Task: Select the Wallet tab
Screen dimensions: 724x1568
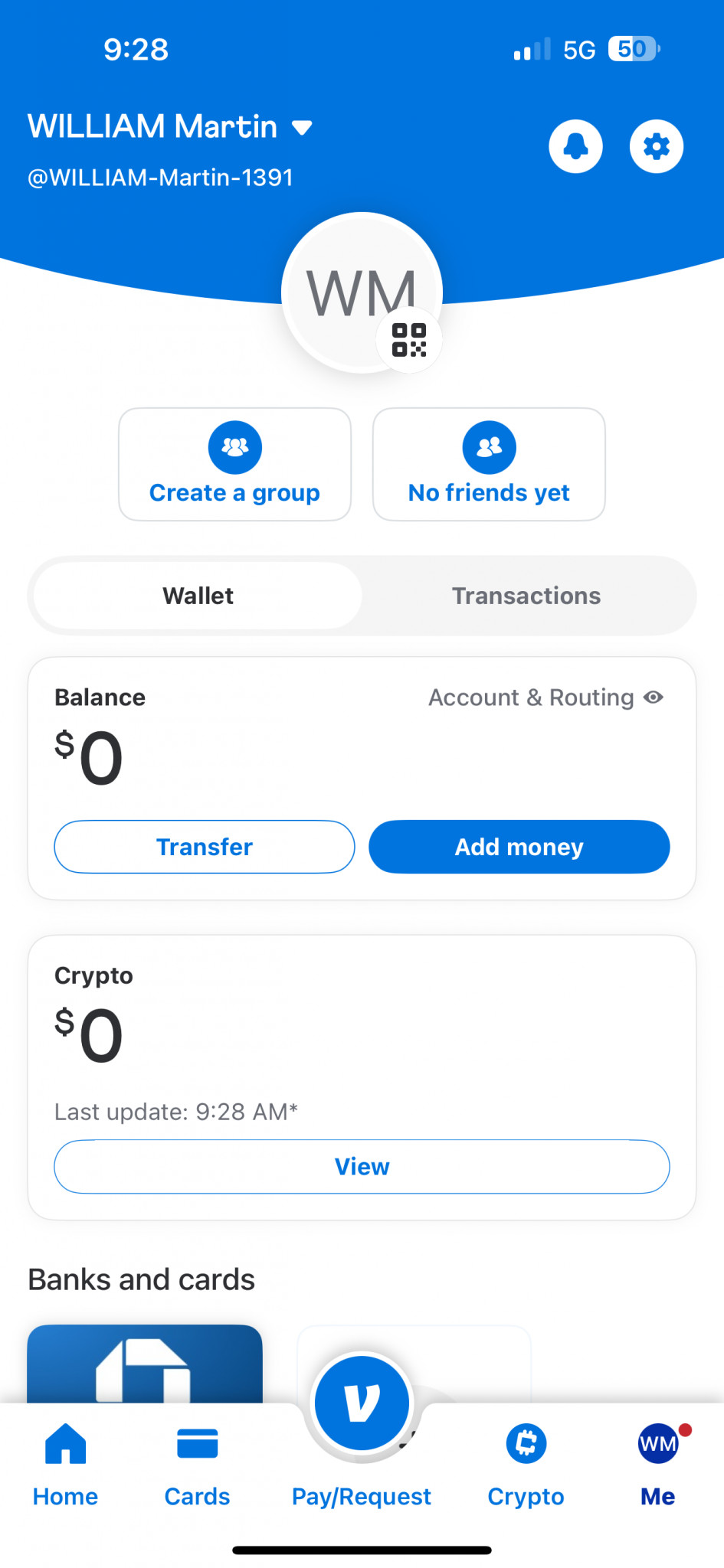Action: [x=198, y=596]
